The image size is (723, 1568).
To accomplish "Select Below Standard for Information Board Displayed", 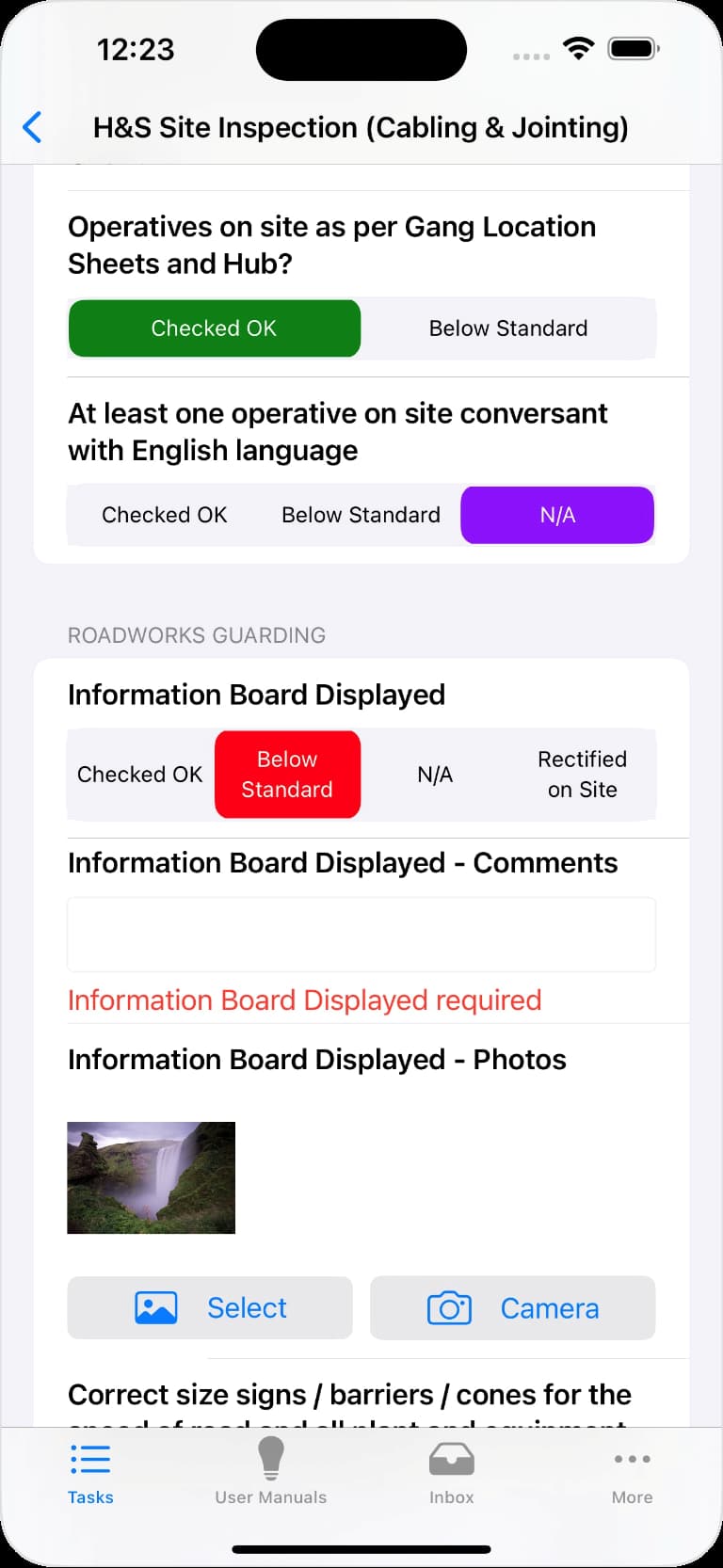I will (x=287, y=775).
